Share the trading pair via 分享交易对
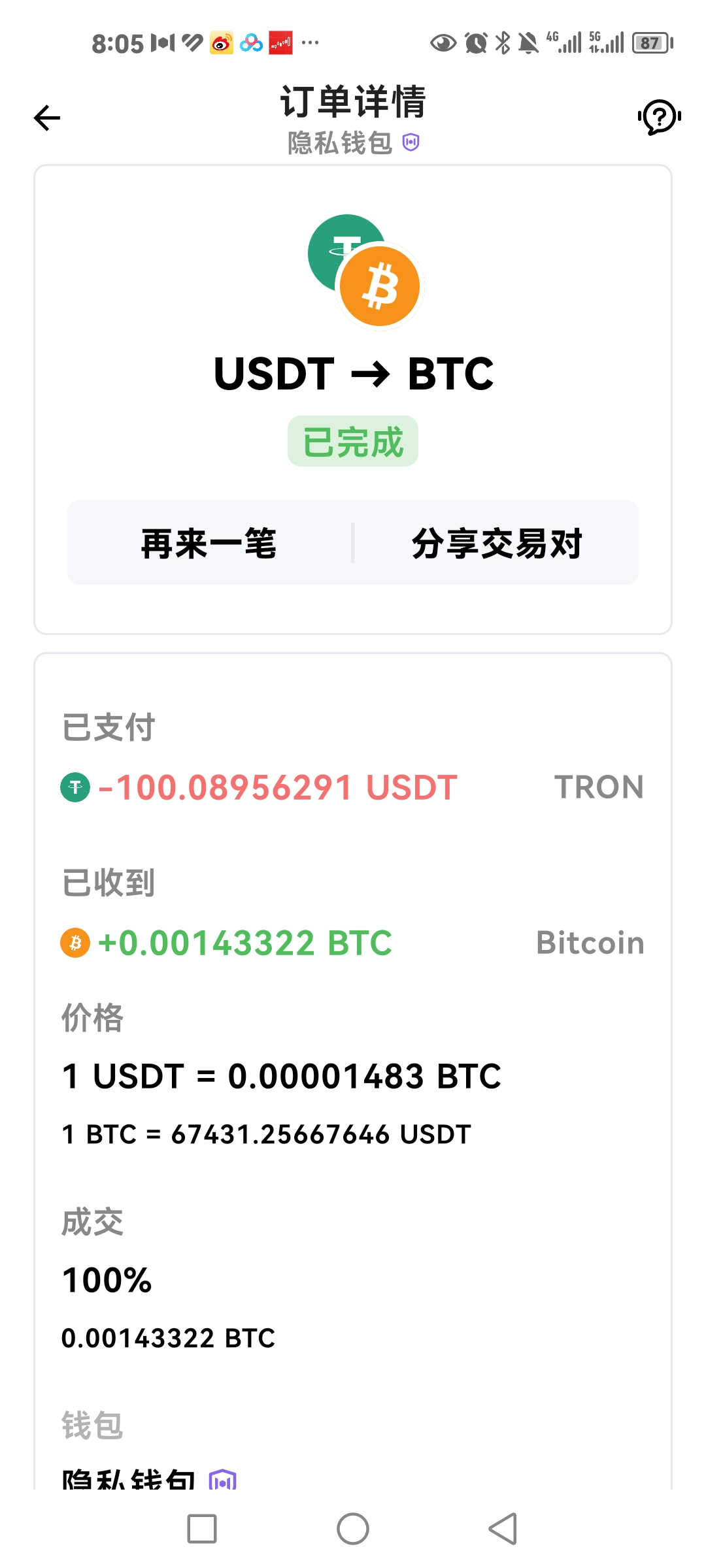706x1568 pixels. coord(497,543)
